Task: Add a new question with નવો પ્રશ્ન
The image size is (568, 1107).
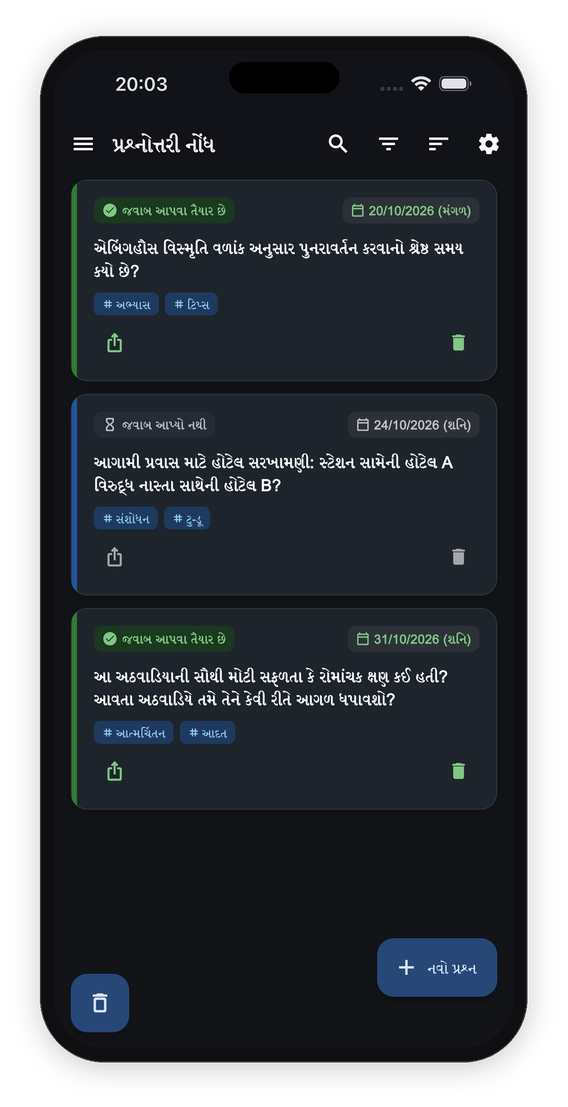Action: point(437,968)
